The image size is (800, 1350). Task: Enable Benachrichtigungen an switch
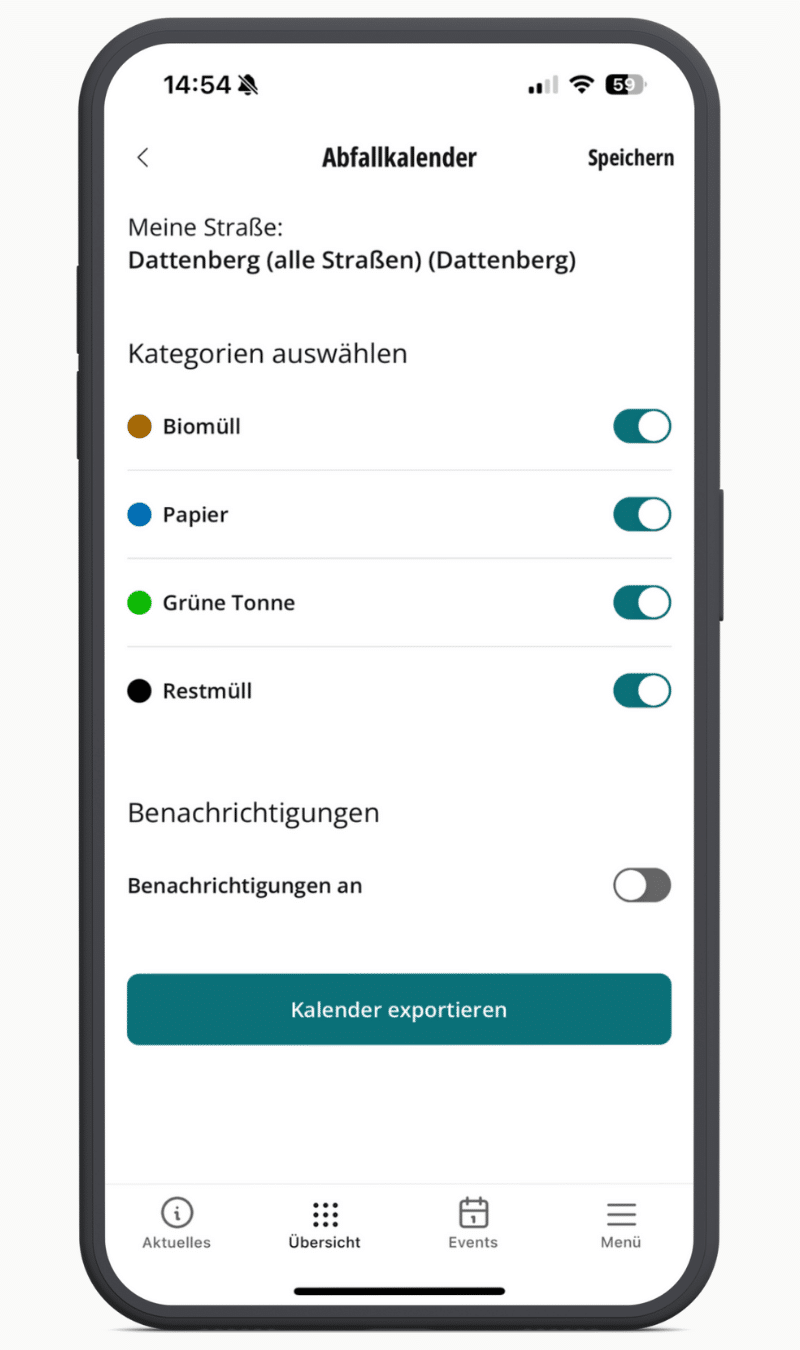[641, 886]
